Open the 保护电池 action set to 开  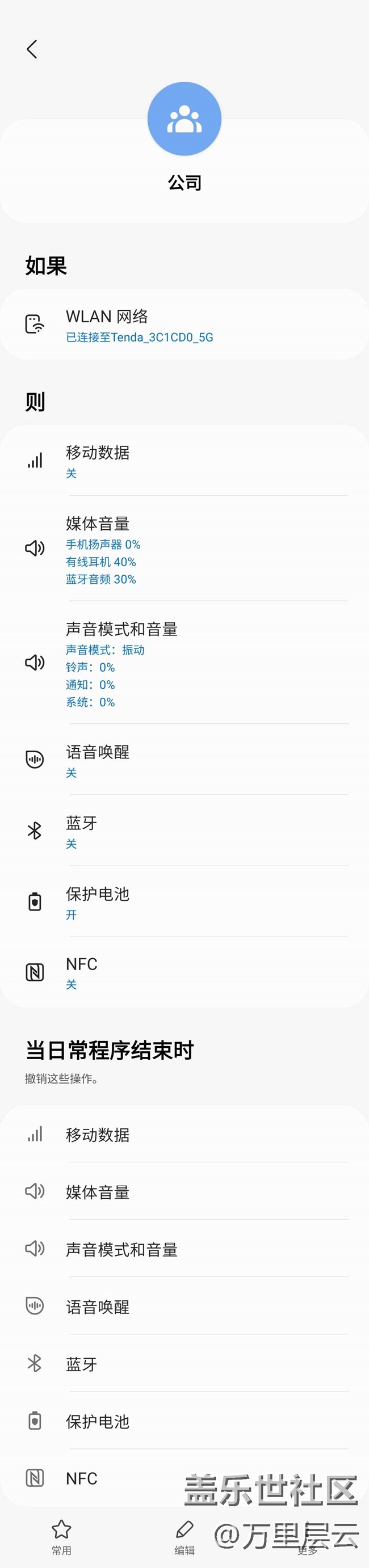pyautogui.click(x=184, y=901)
